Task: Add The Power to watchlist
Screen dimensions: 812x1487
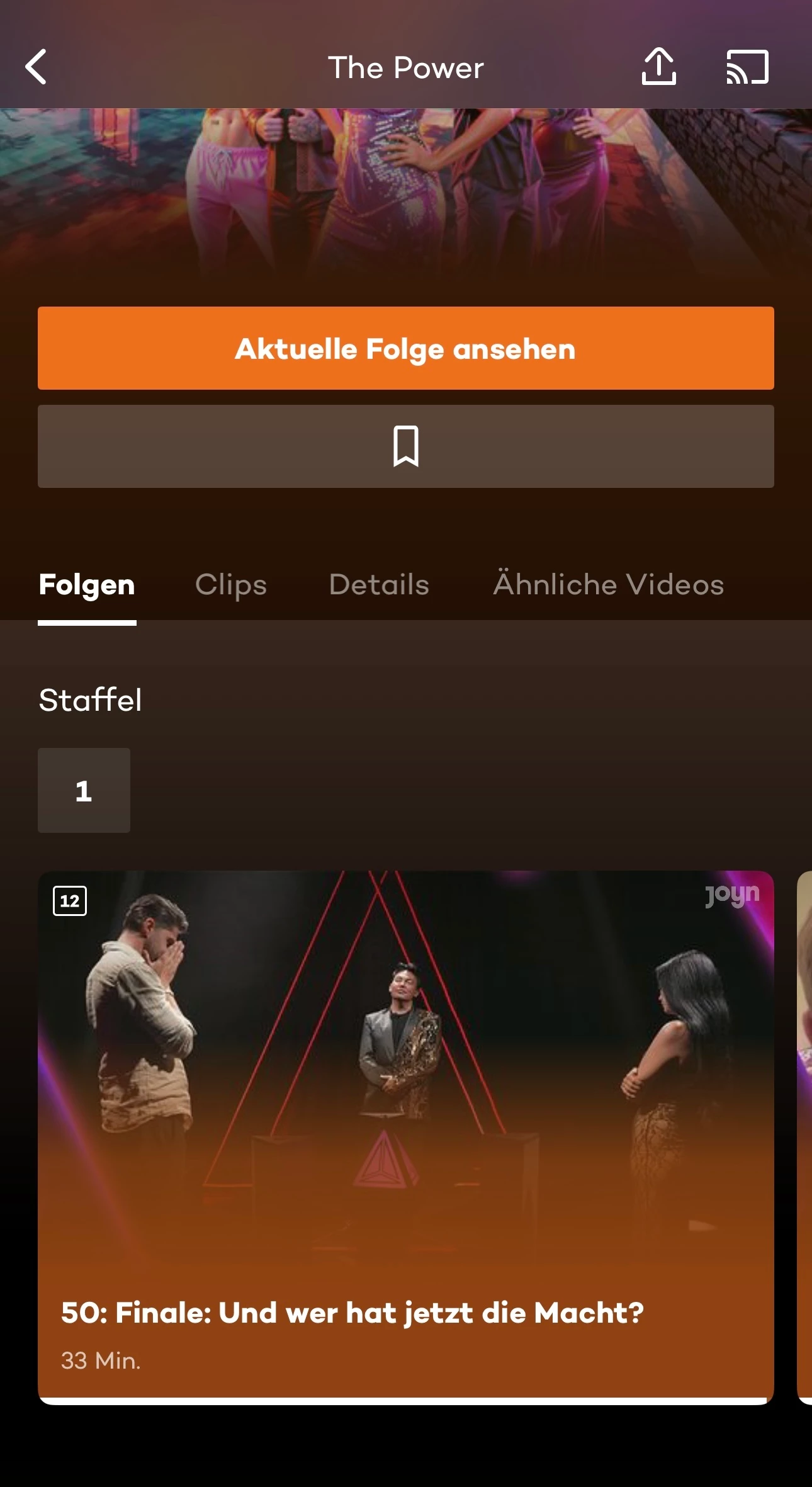Action: tap(405, 446)
